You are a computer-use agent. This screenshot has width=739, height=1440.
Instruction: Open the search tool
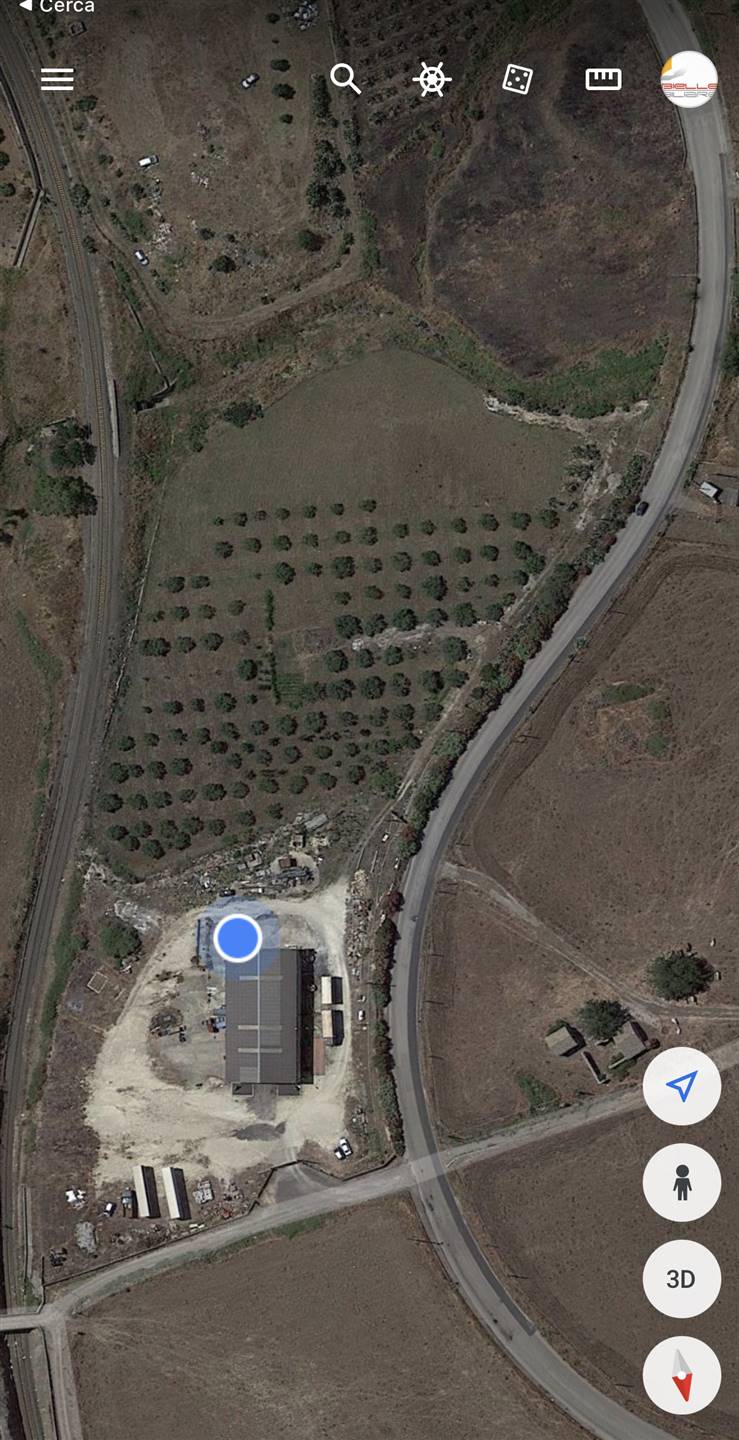pos(345,79)
